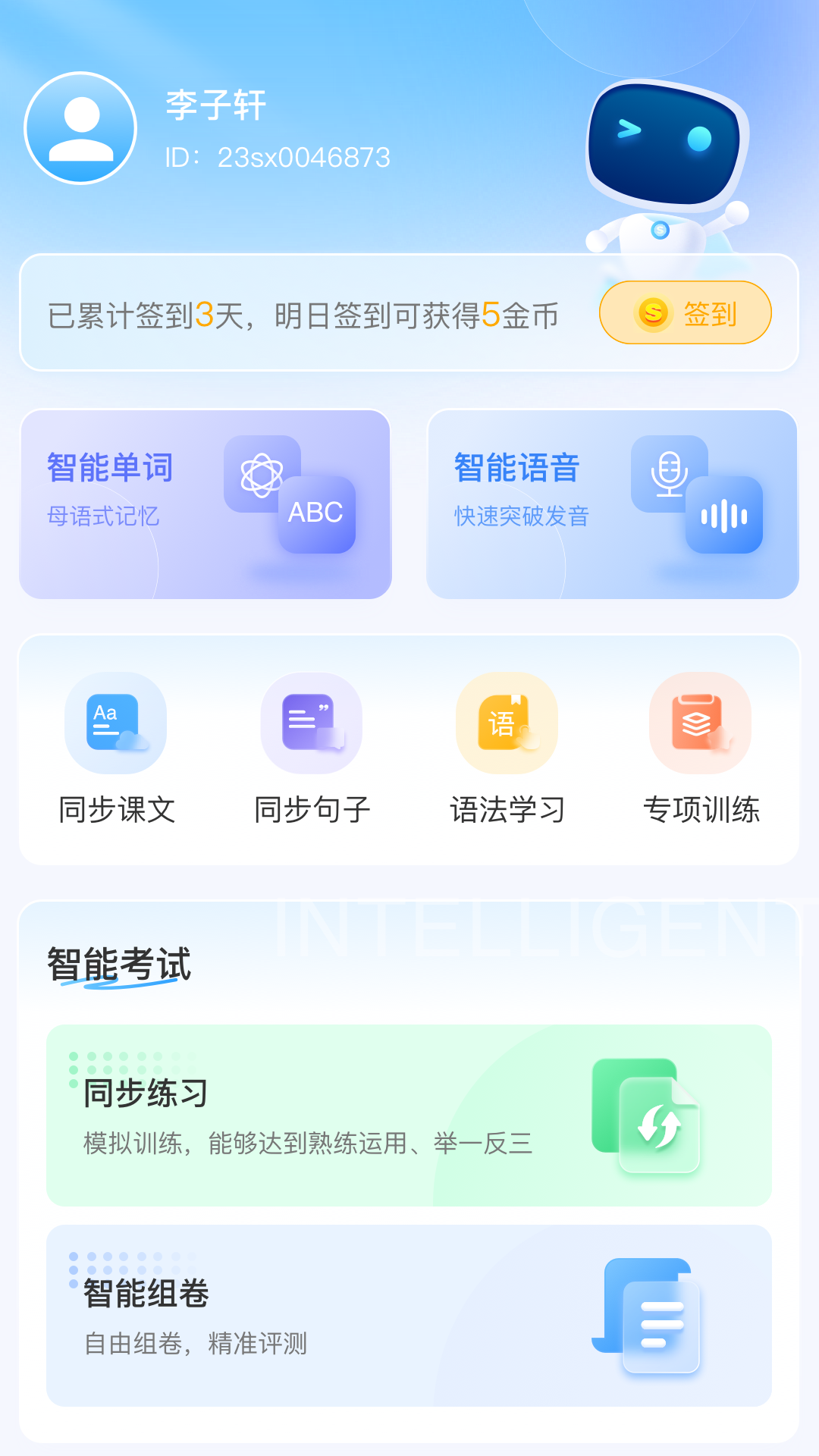Click the username 李子轩
Image resolution: width=819 pixels, height=1456 pixels.
[x=214, y=106]
